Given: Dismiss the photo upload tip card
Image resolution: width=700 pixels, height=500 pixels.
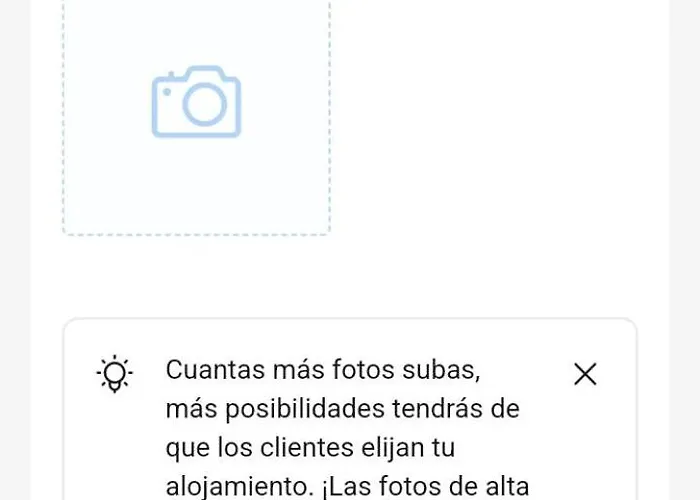Looking at the screenshot, I should point(585,374).
